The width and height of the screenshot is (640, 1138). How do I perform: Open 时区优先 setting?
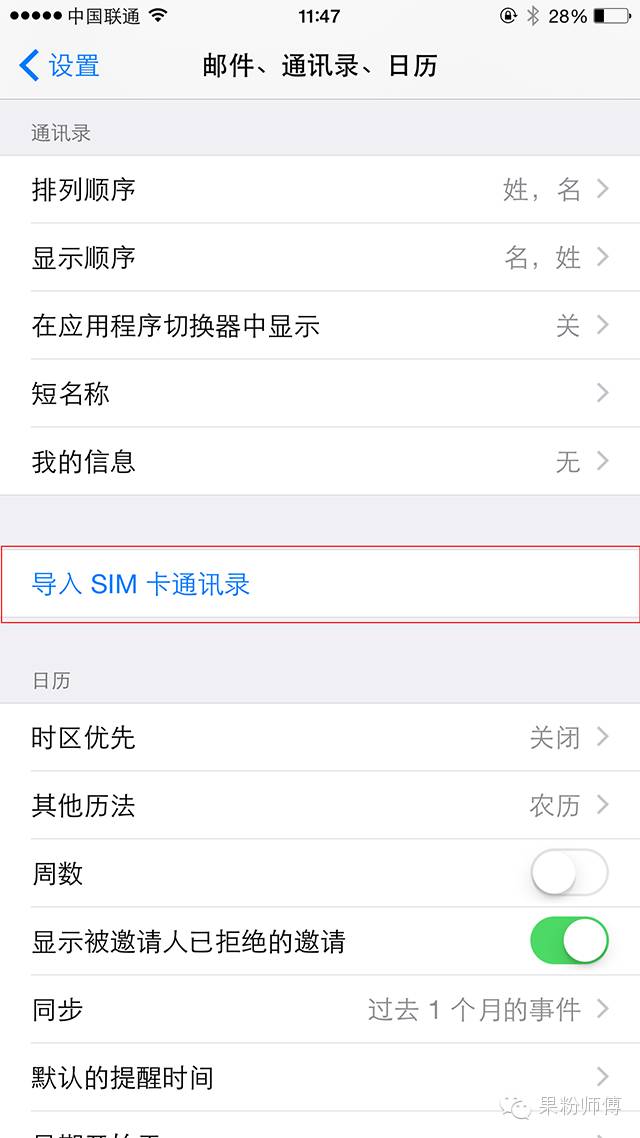(x=320, y=737)
